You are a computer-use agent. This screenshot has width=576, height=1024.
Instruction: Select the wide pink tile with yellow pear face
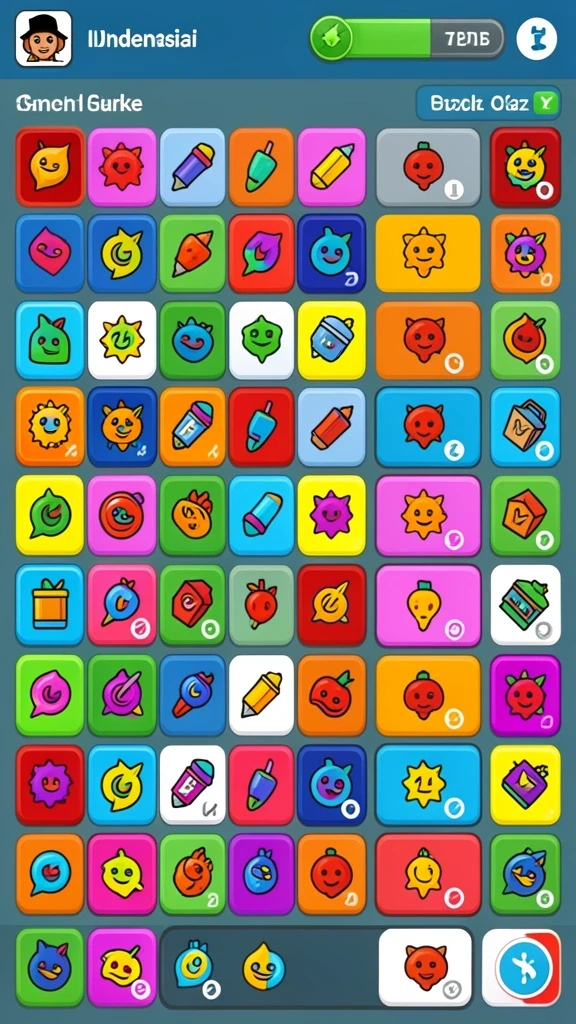(x=428, y=605)
